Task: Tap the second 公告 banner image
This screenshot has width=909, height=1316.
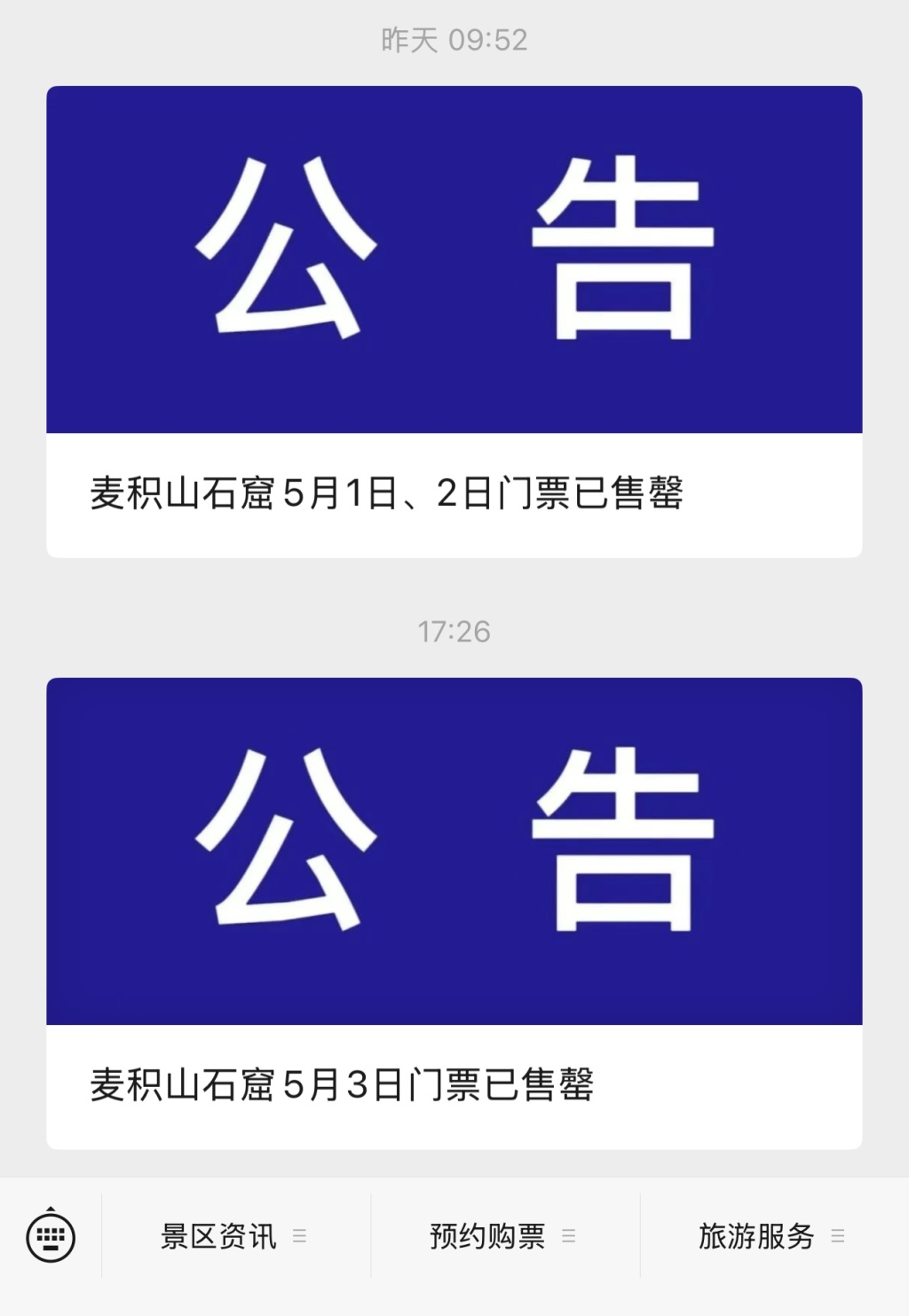Action: point(454,852)
